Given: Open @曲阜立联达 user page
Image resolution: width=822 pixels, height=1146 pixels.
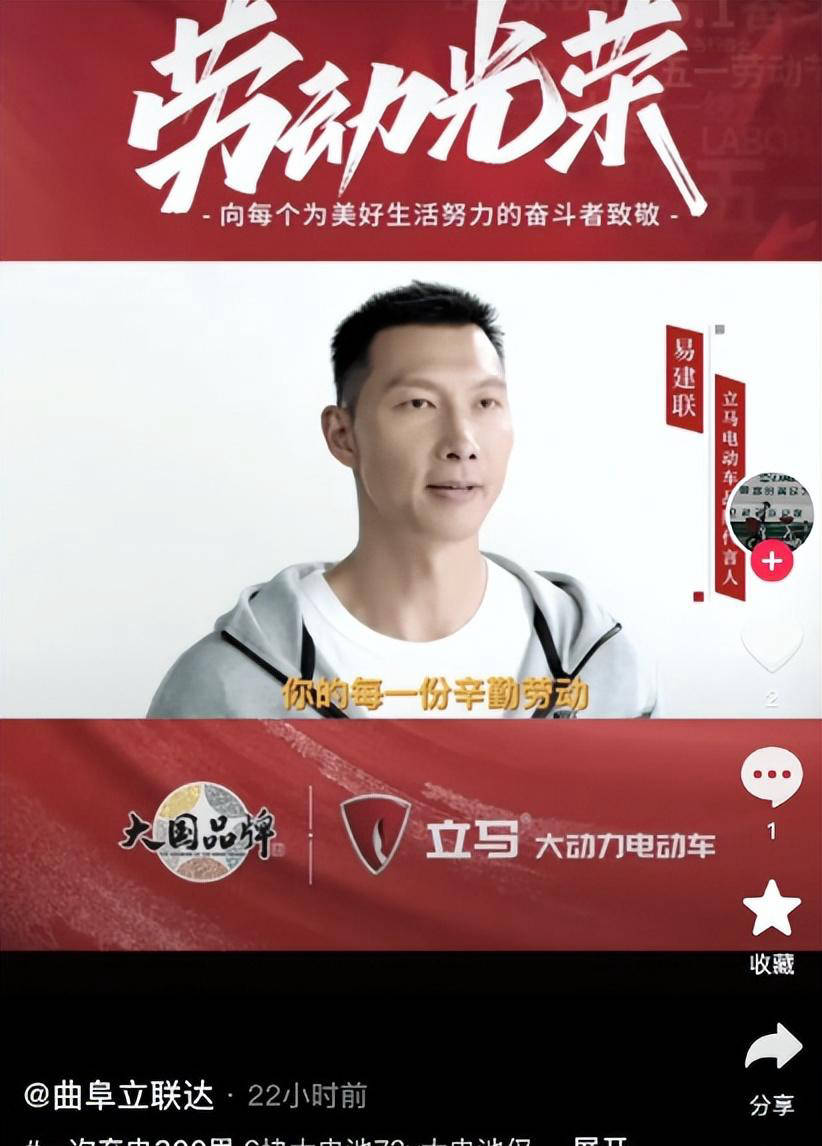Looking at the screenshot, I should pos(119,1096).
